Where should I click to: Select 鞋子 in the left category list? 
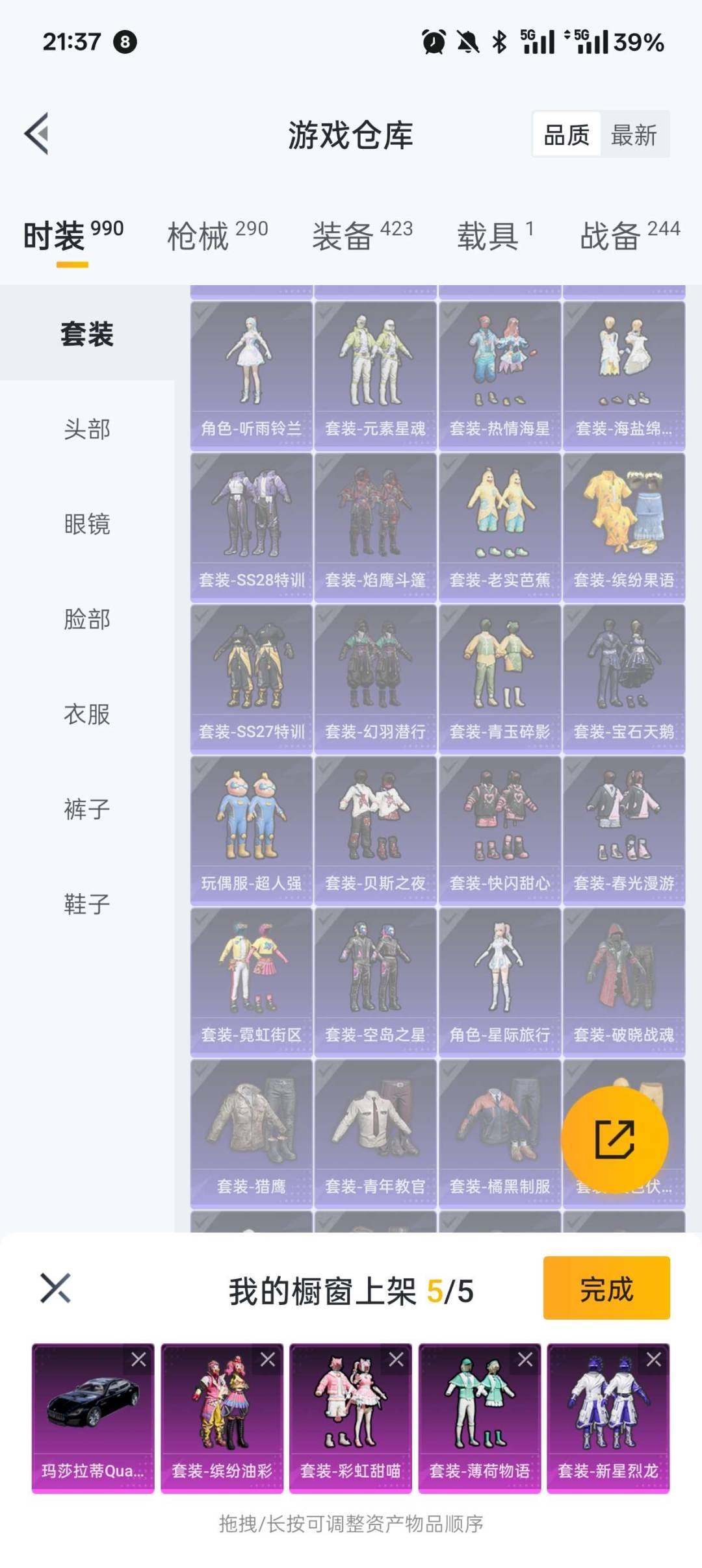click(86, 903)
